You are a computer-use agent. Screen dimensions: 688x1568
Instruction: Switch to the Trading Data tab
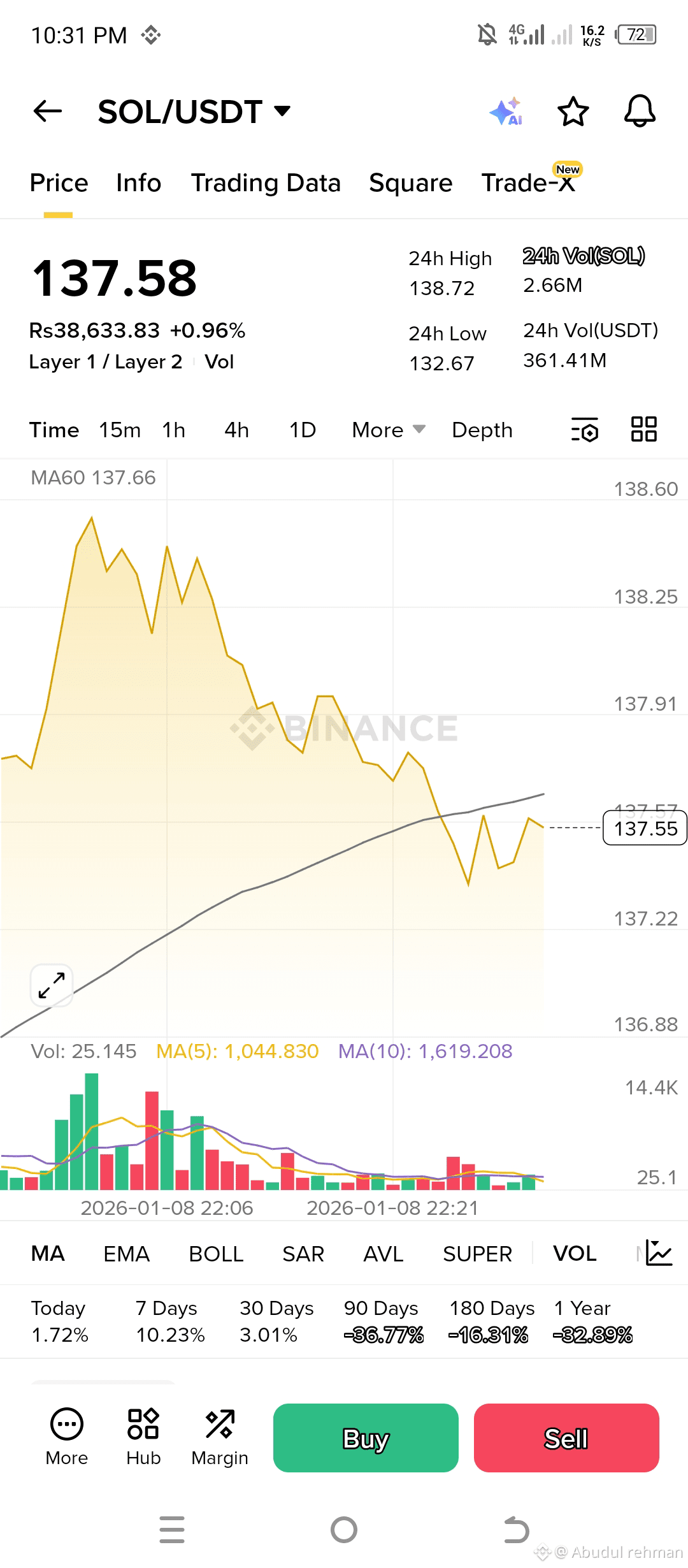pos(266,183)
